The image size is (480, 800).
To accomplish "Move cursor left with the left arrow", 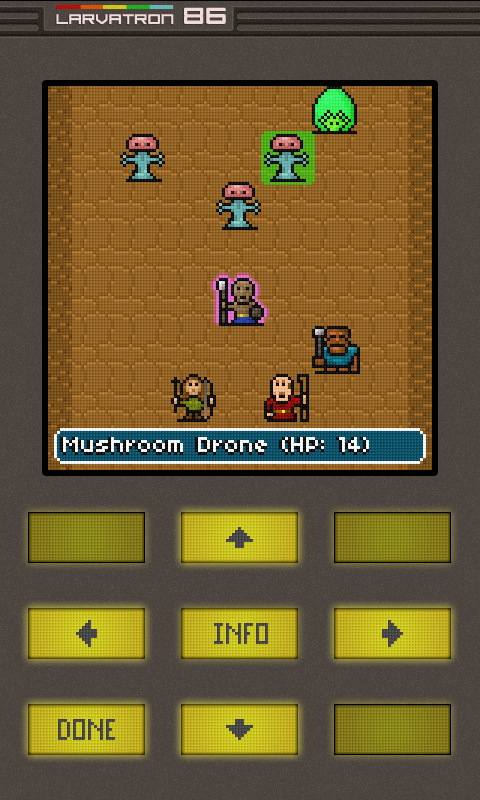I will click(86, 633).
